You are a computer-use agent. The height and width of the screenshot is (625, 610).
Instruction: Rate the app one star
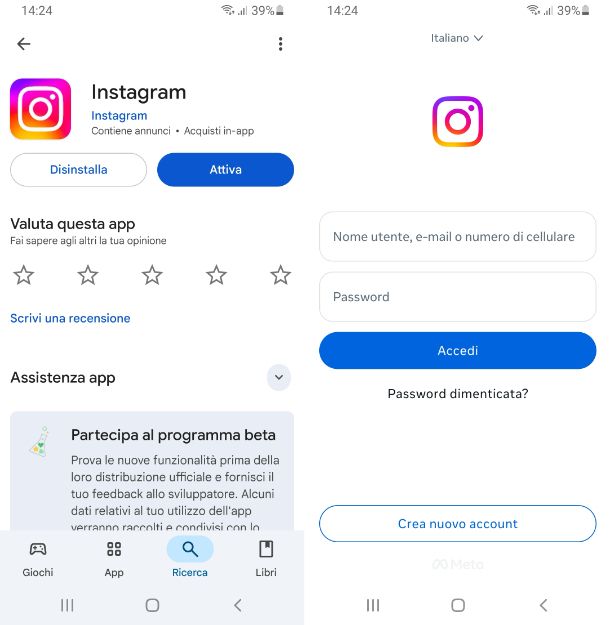click(x=24, y=275)
